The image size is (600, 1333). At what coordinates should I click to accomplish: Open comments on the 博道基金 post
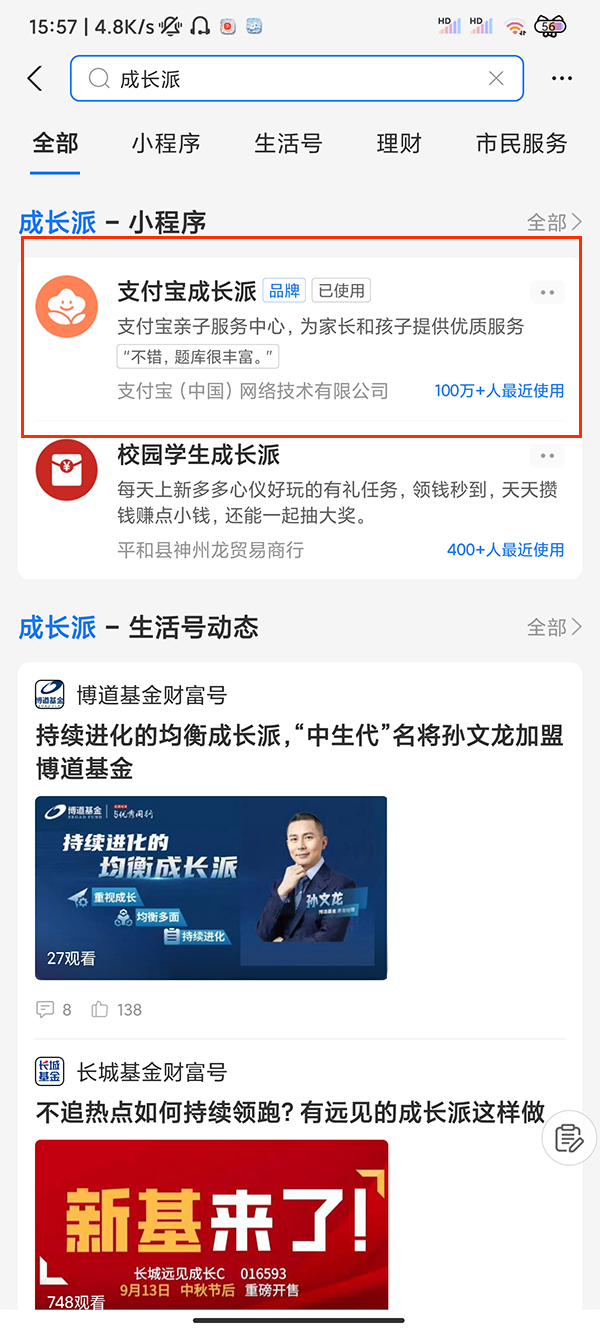pos(53,1009)
